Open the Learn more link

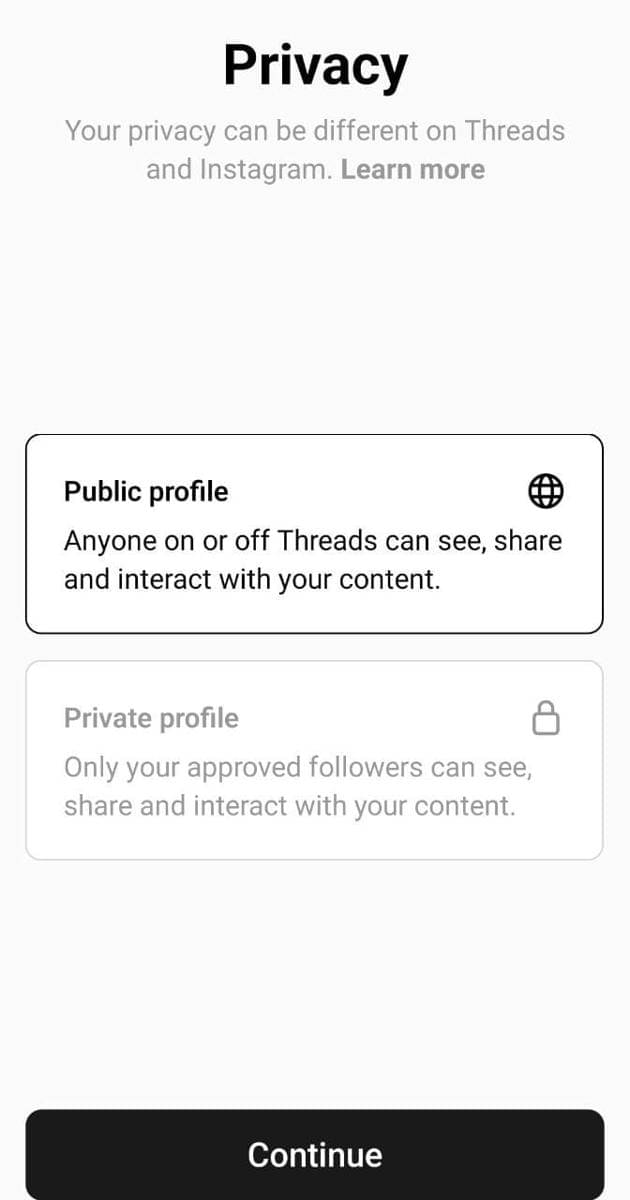point(412,170)
